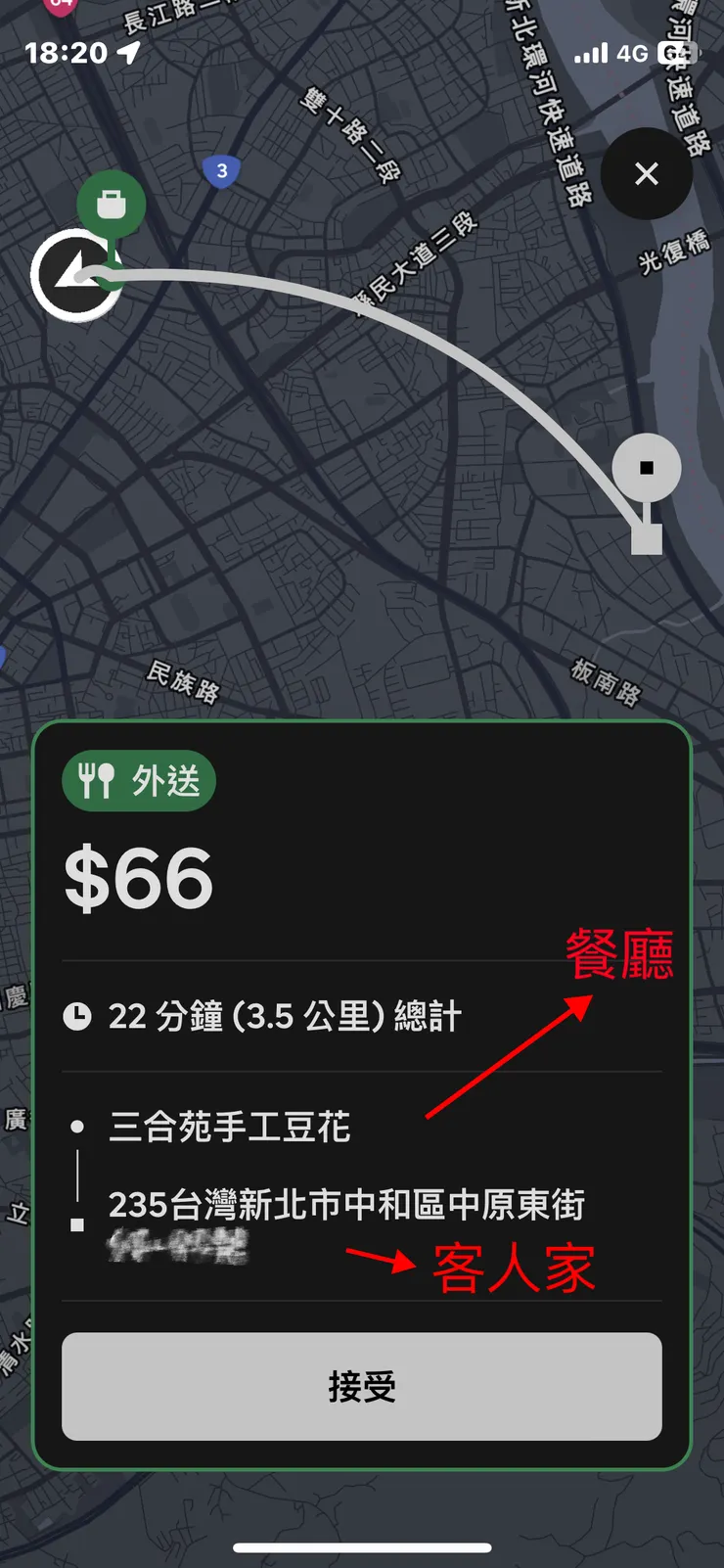
Task: Tap the 外送 delivery type badge
Action: click(x=138, y=780)
